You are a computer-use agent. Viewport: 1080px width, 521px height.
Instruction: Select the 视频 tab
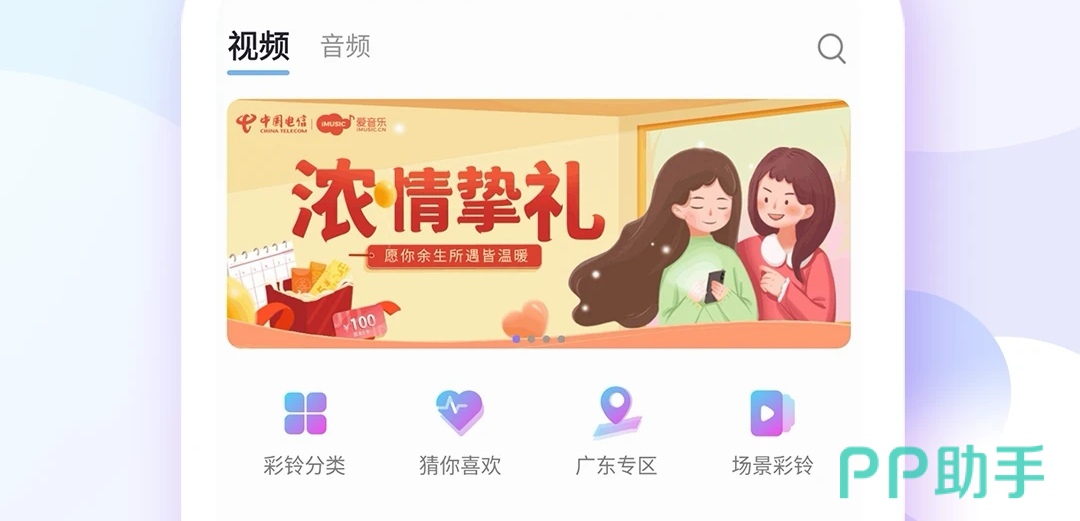tap(258, 46)
